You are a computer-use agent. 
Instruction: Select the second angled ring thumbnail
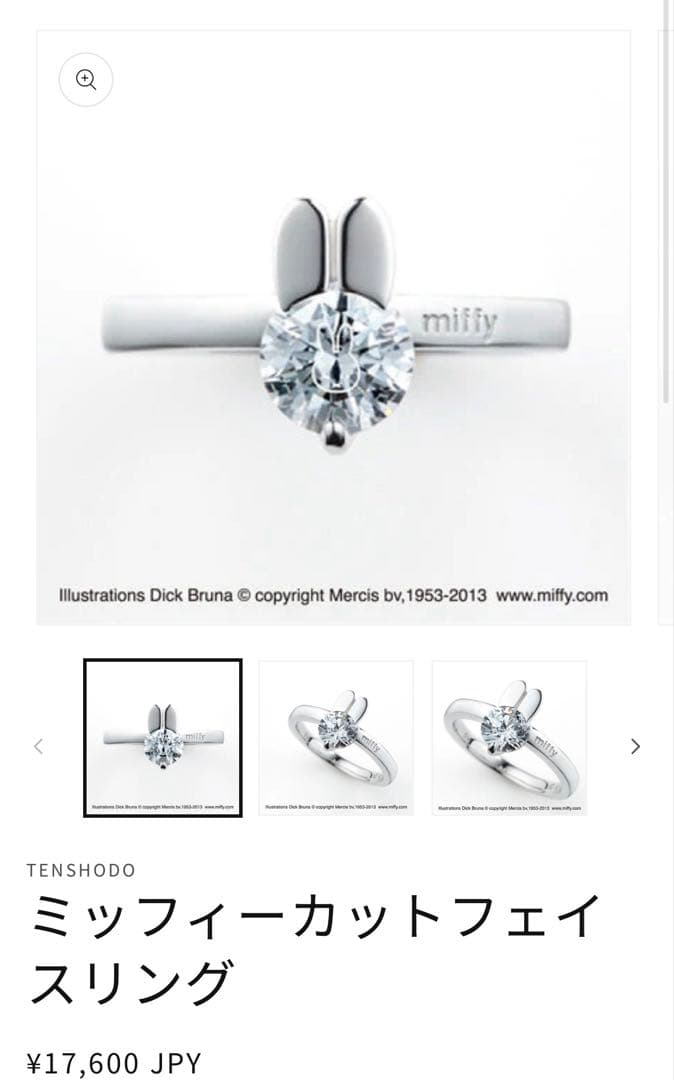pyautogui.click(x=336, y=738)
